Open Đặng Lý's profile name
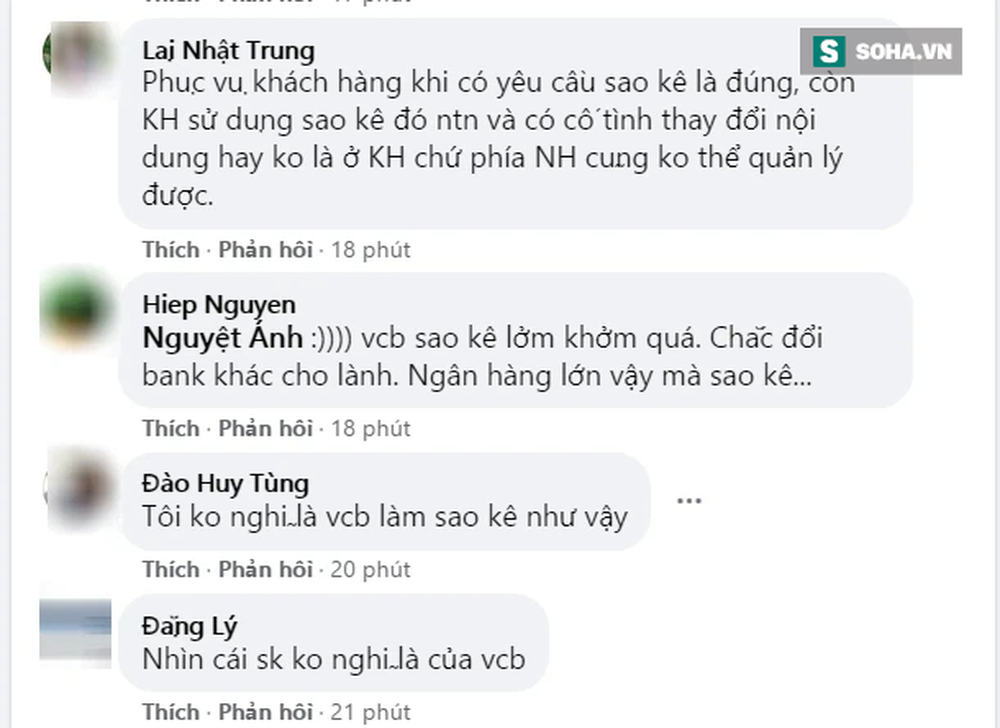This screenshot has width=1000, height=728. 190,627
